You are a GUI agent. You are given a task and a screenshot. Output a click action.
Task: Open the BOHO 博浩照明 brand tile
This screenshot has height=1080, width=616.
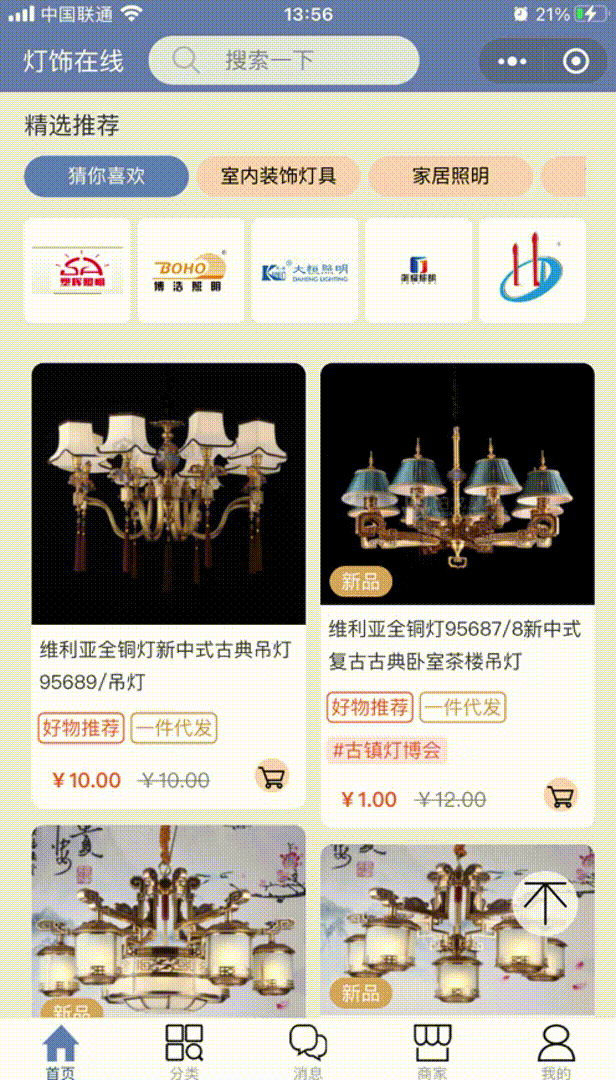tap(190, 270)
